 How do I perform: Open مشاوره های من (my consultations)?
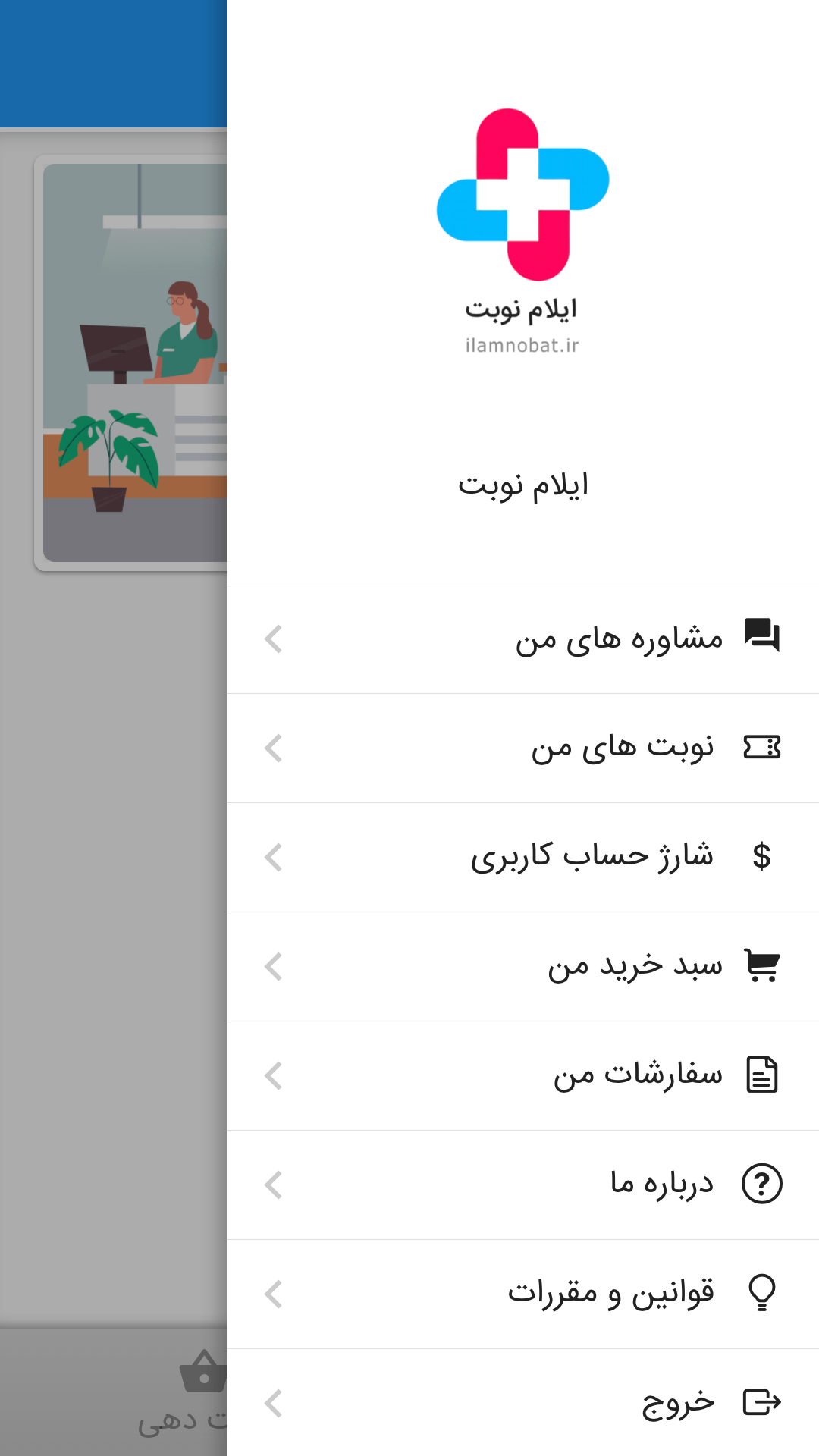619,639
